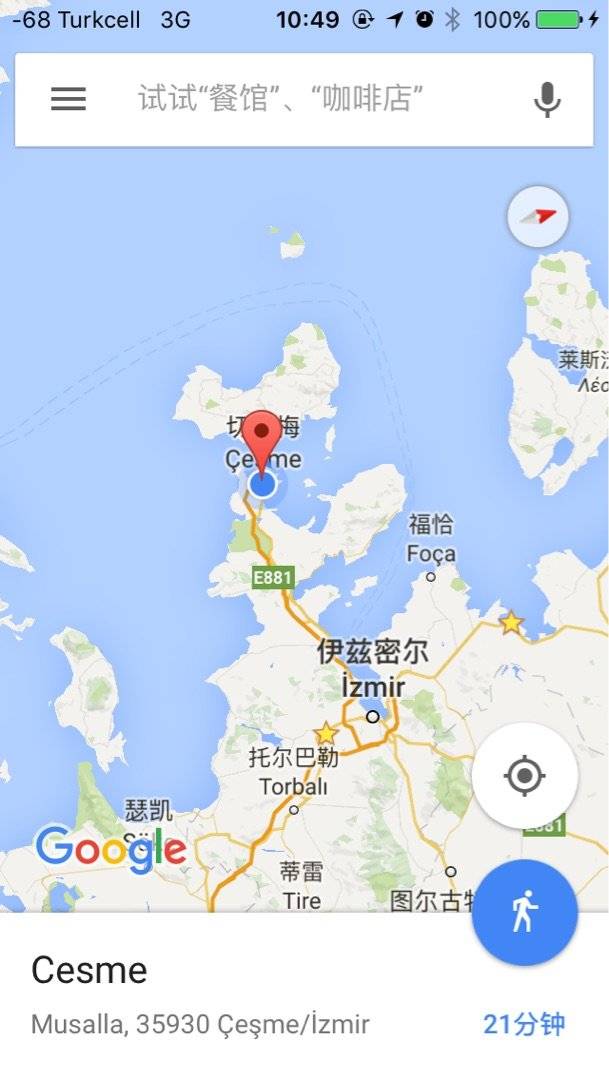Viewport: 609px width, 1080px height.
Task: Center the map on my location
Action: point(525,776)
